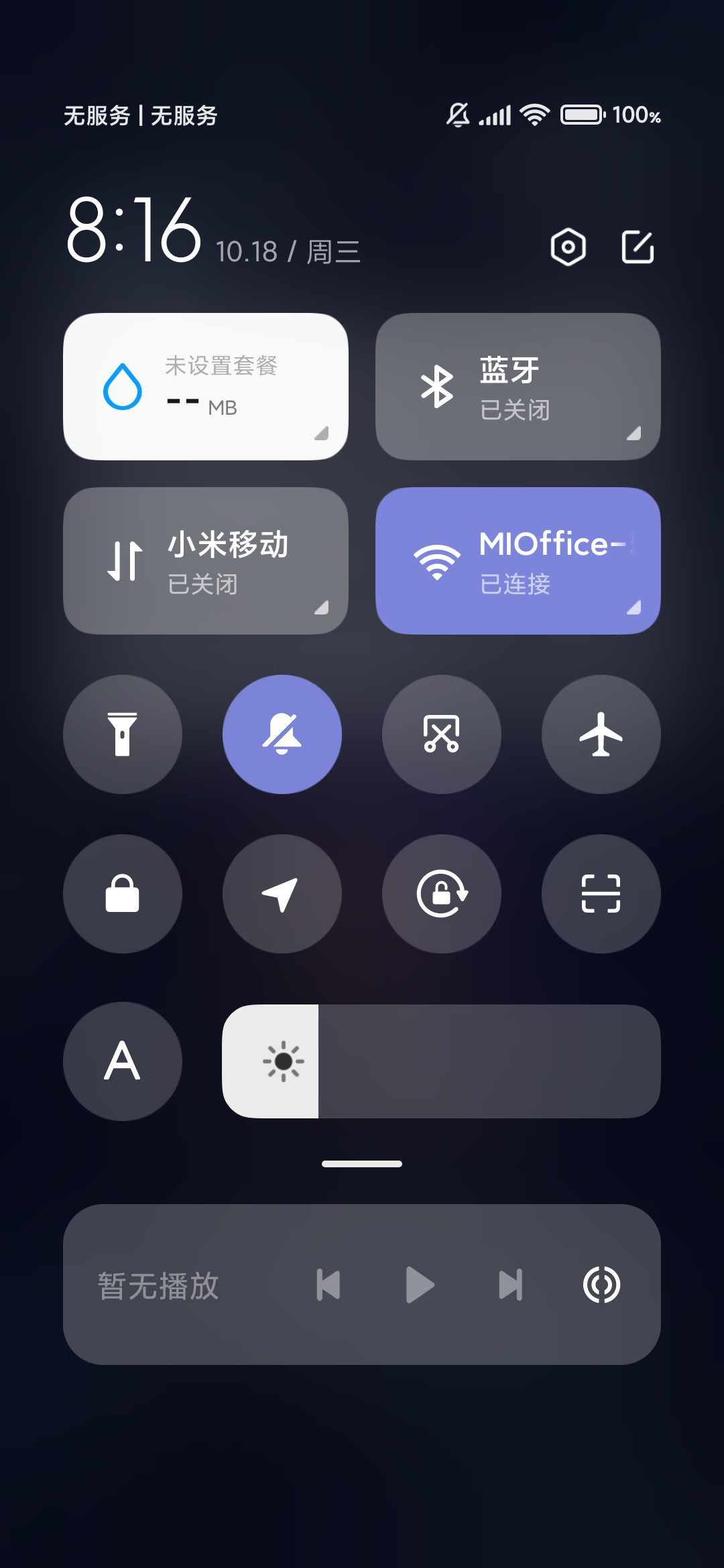Open settings via the hexagon gear icon
The image size is (724, 1568).
[568, 247]
